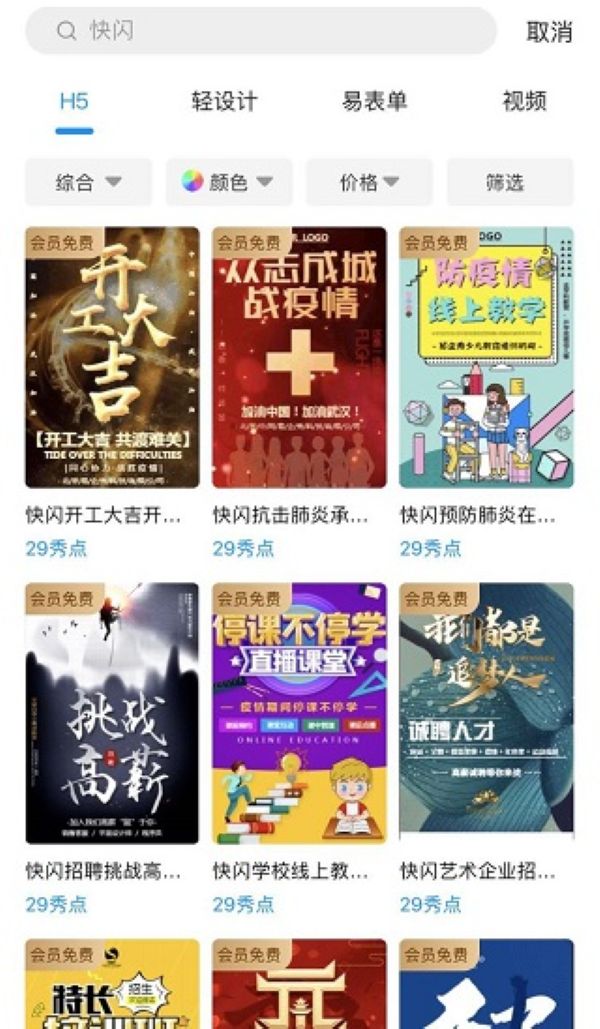
Task: Select the 快闪学校线上教学 template
Action: (299, 713)
